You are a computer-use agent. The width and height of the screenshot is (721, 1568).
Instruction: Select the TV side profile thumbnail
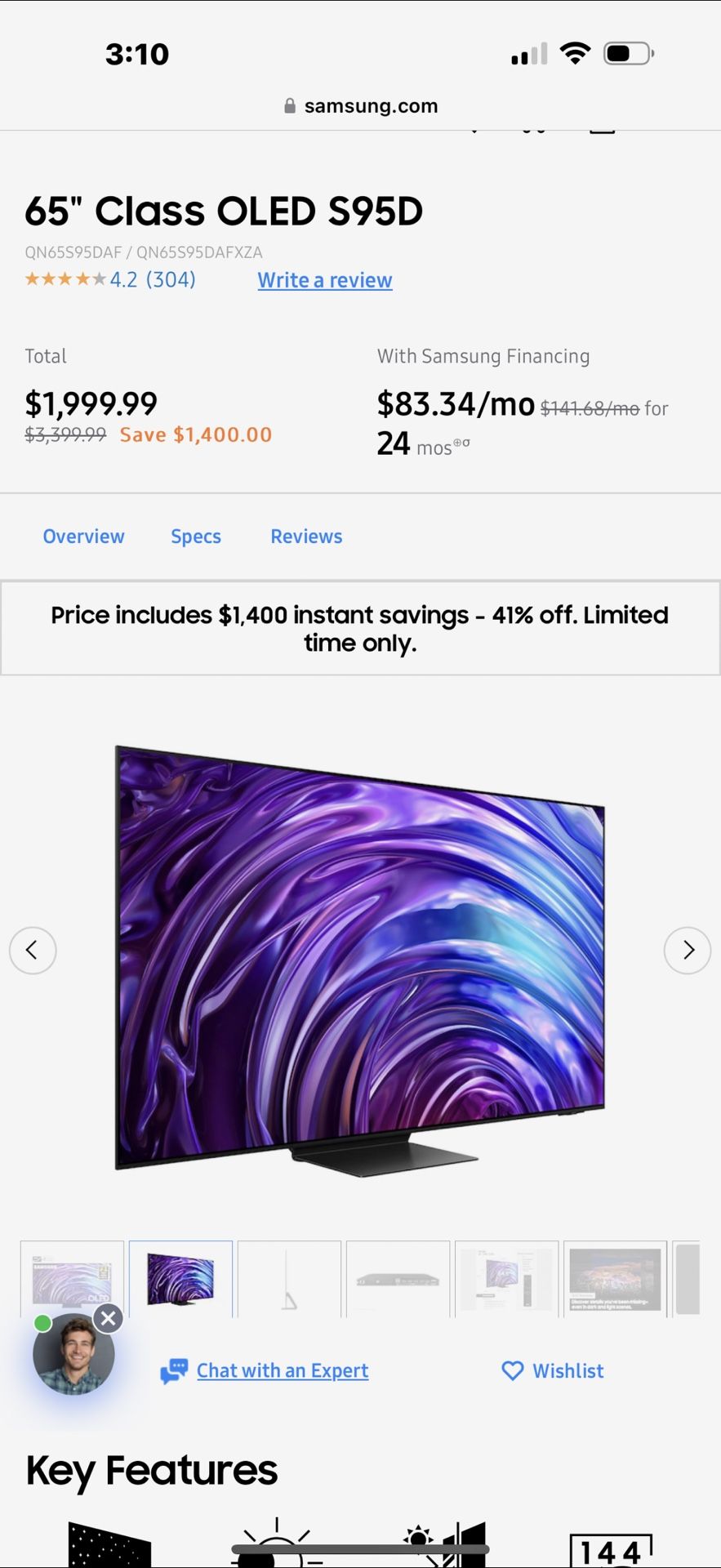[x=289, y=1279]
